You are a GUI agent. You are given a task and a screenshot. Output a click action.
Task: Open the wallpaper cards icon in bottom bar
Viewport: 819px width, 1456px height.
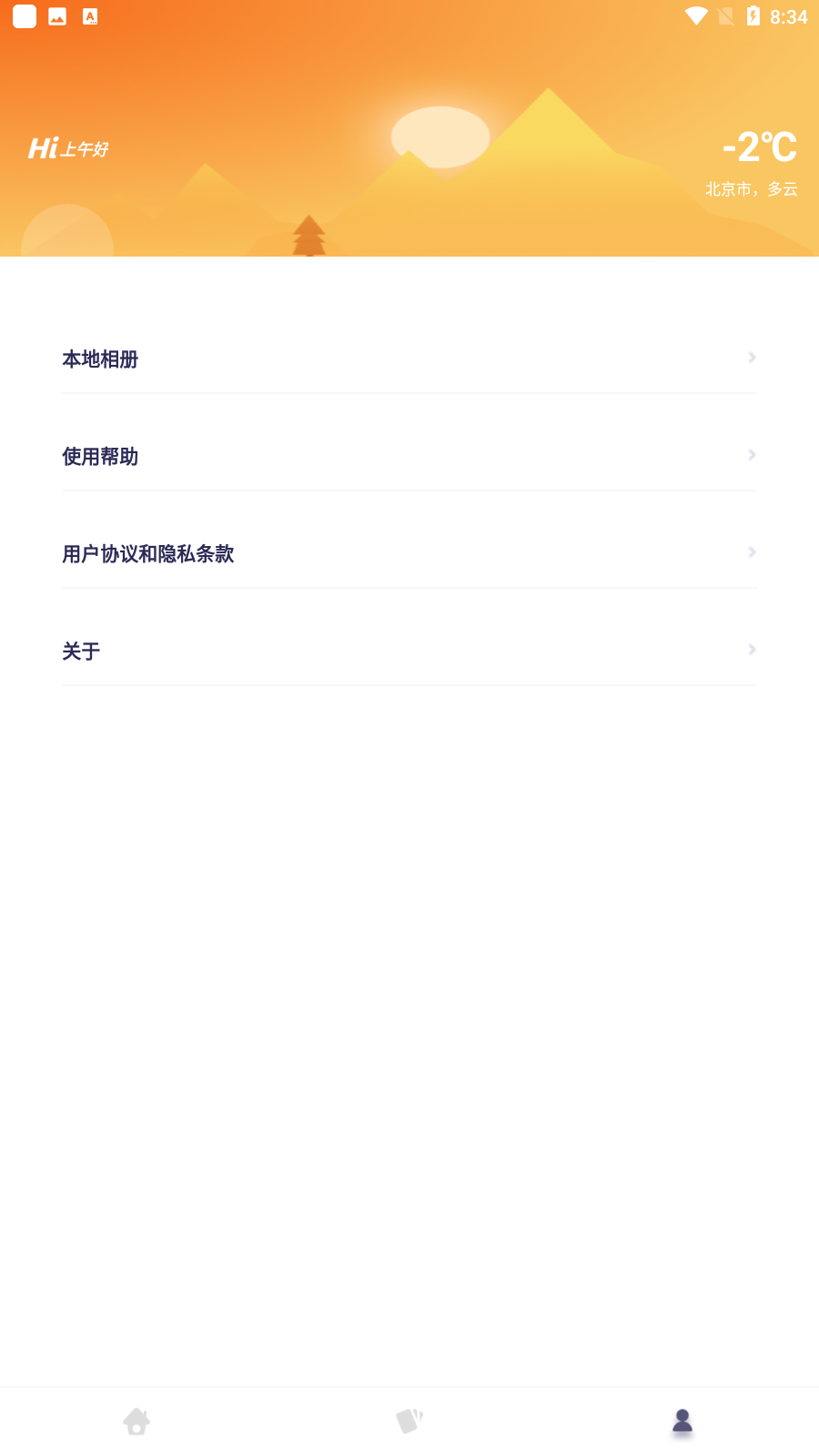pyautogui.click(x=409, y=1421)
